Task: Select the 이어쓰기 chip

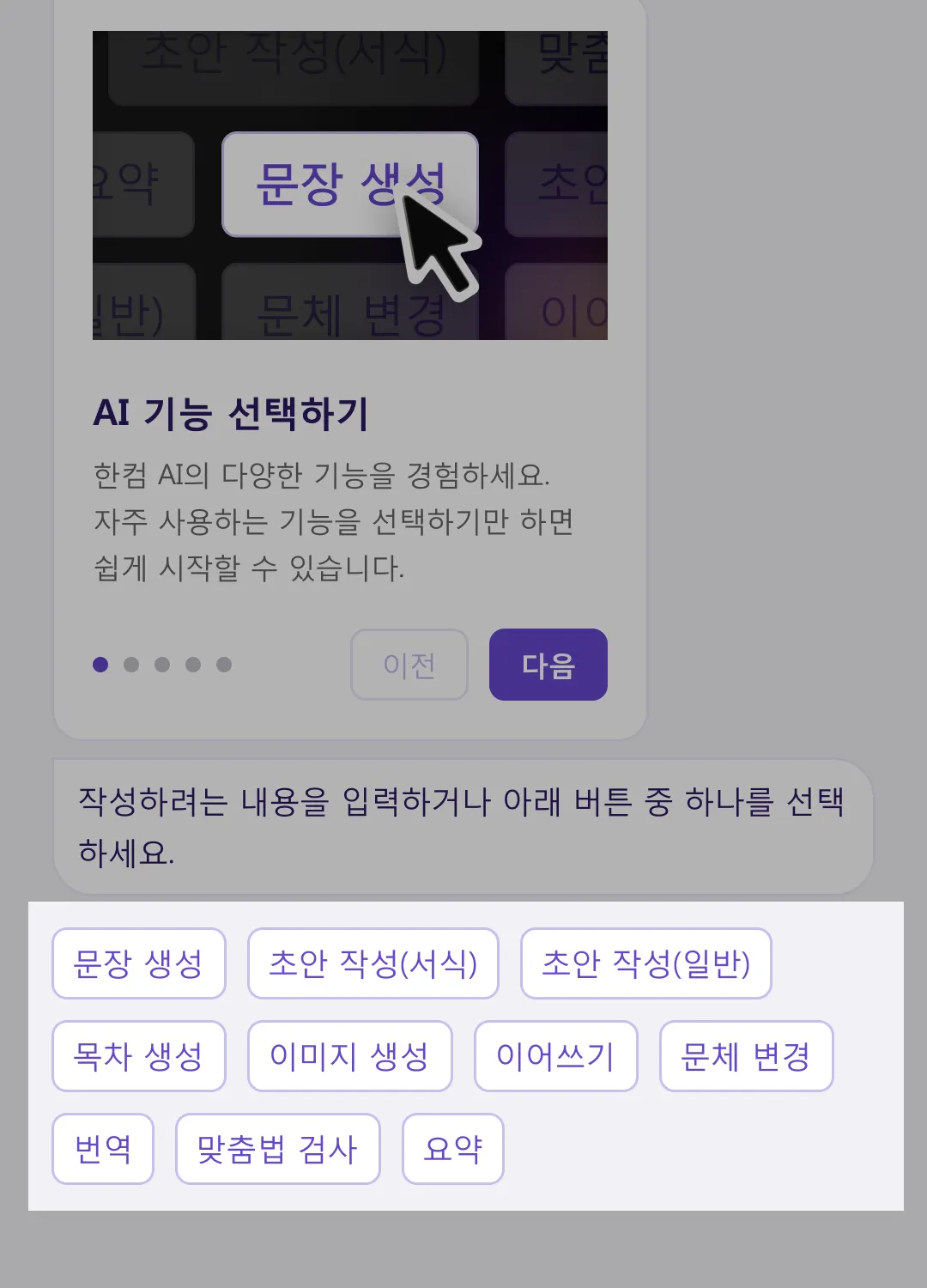Action: coord(555,1056)
